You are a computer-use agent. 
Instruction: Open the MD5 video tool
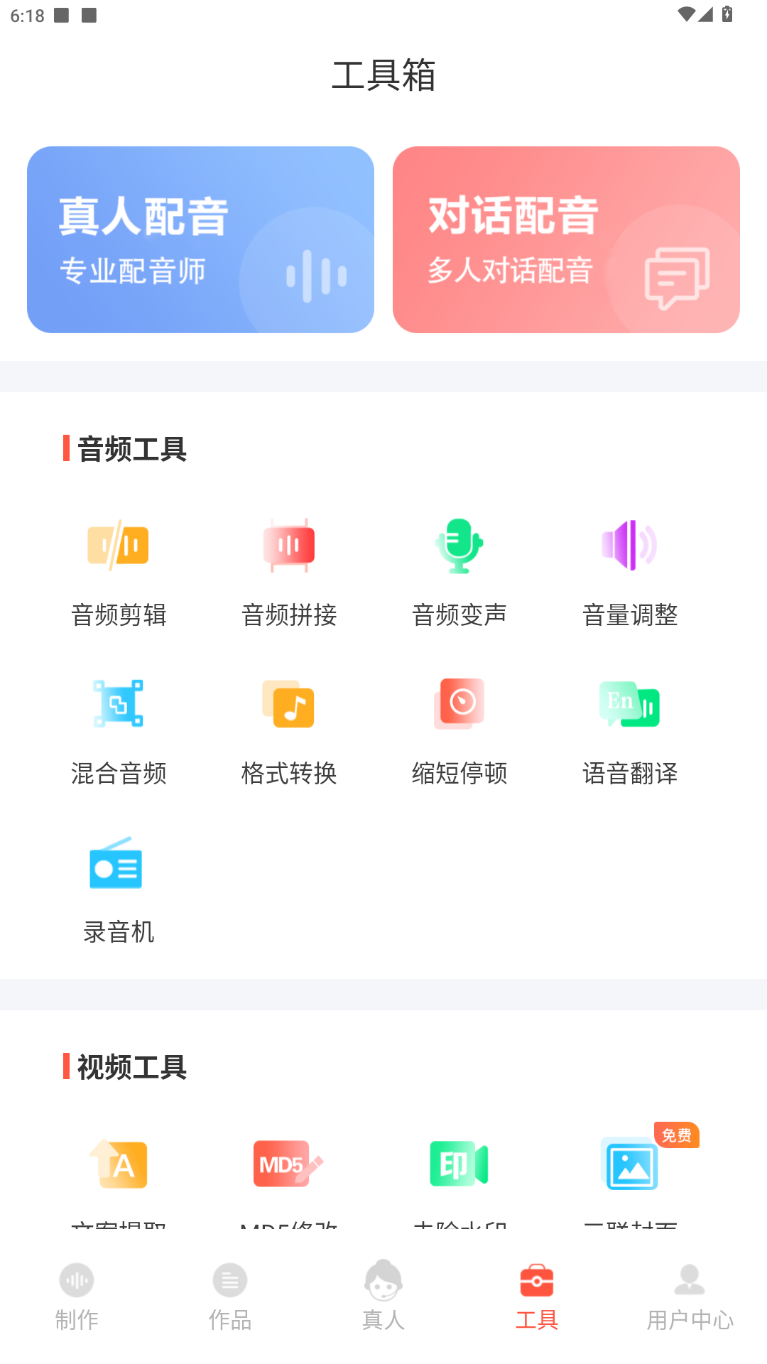289,1168
